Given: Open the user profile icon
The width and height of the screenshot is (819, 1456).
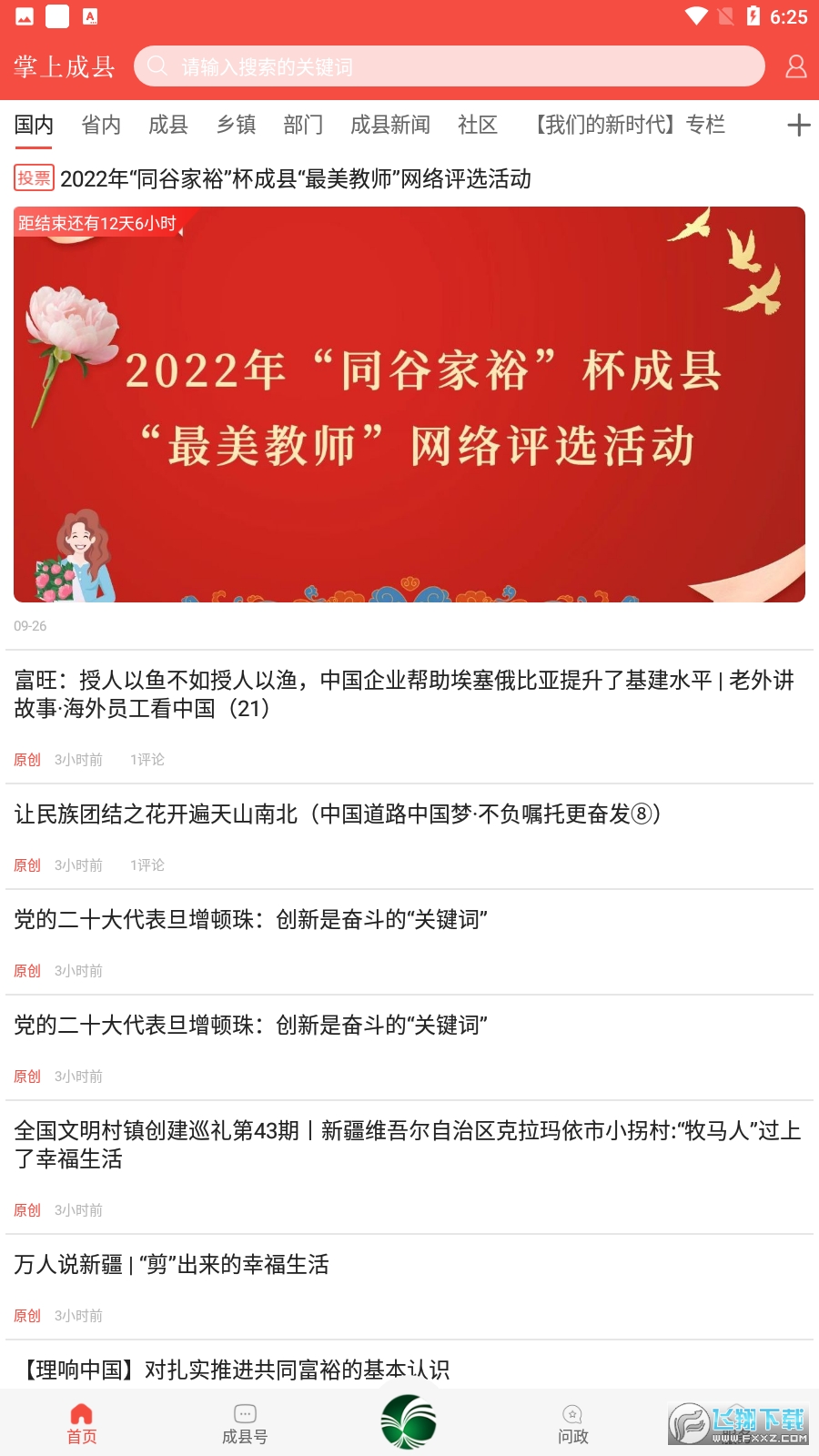Looking at the screenshot, I should [x=796, y=66].
